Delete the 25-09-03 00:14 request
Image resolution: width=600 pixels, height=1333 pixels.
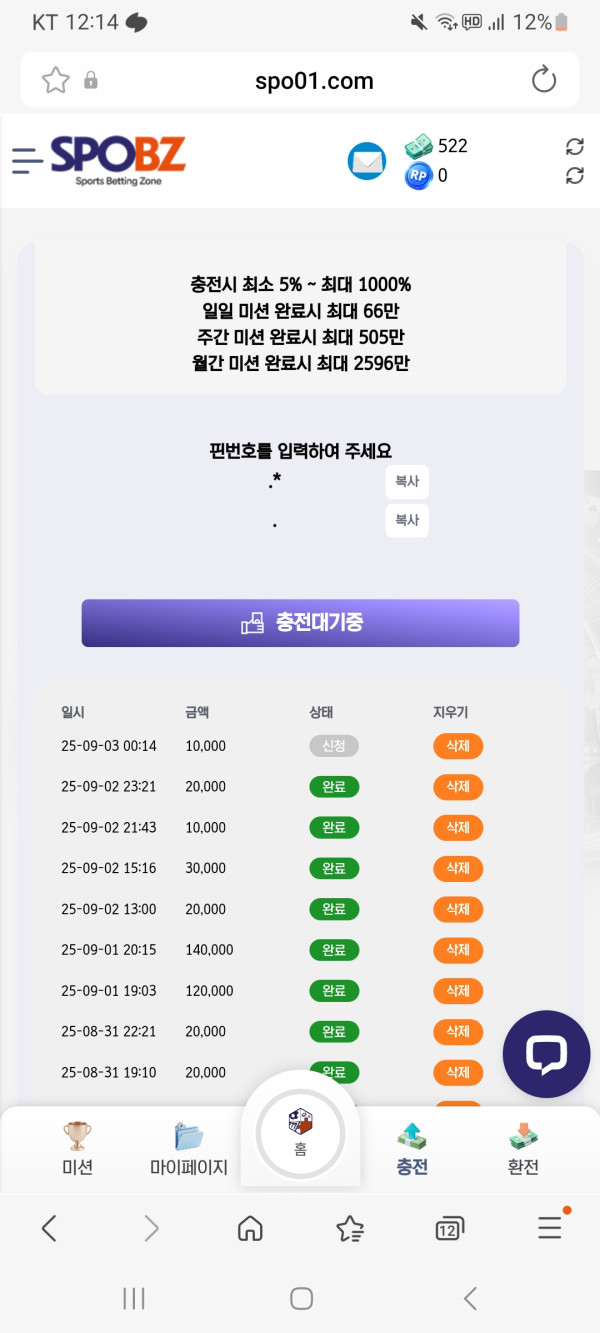coord(457,746)
